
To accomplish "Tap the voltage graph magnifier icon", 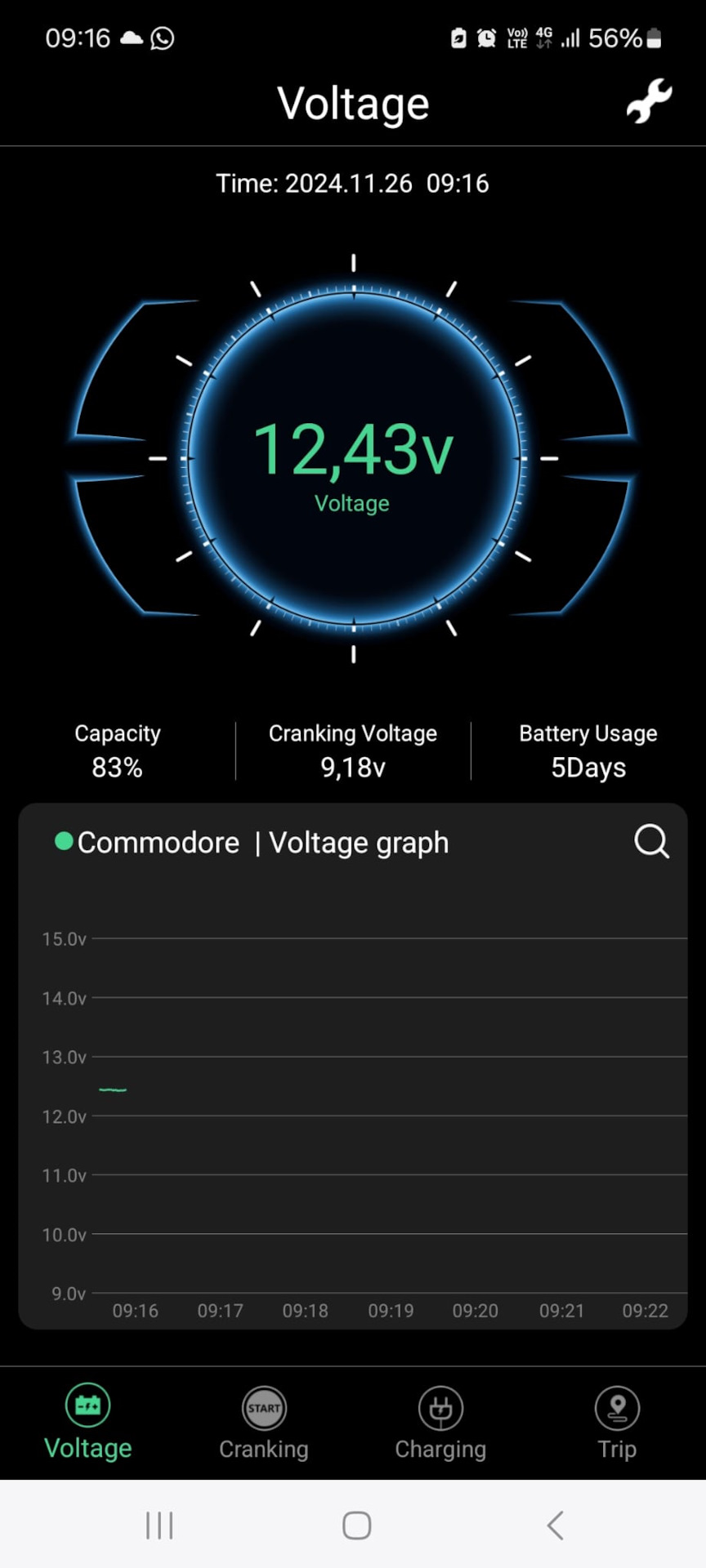I will [651, 841].
